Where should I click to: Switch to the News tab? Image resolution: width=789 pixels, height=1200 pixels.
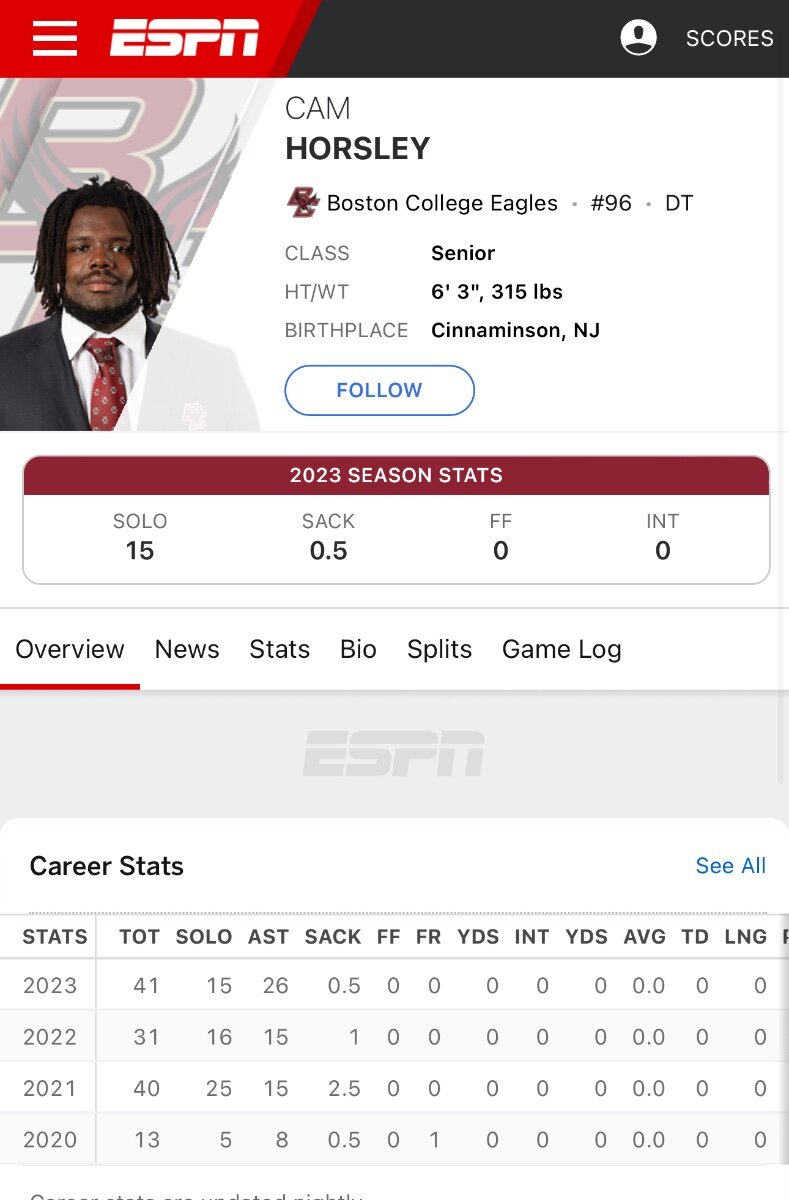(x=187, y=649)
